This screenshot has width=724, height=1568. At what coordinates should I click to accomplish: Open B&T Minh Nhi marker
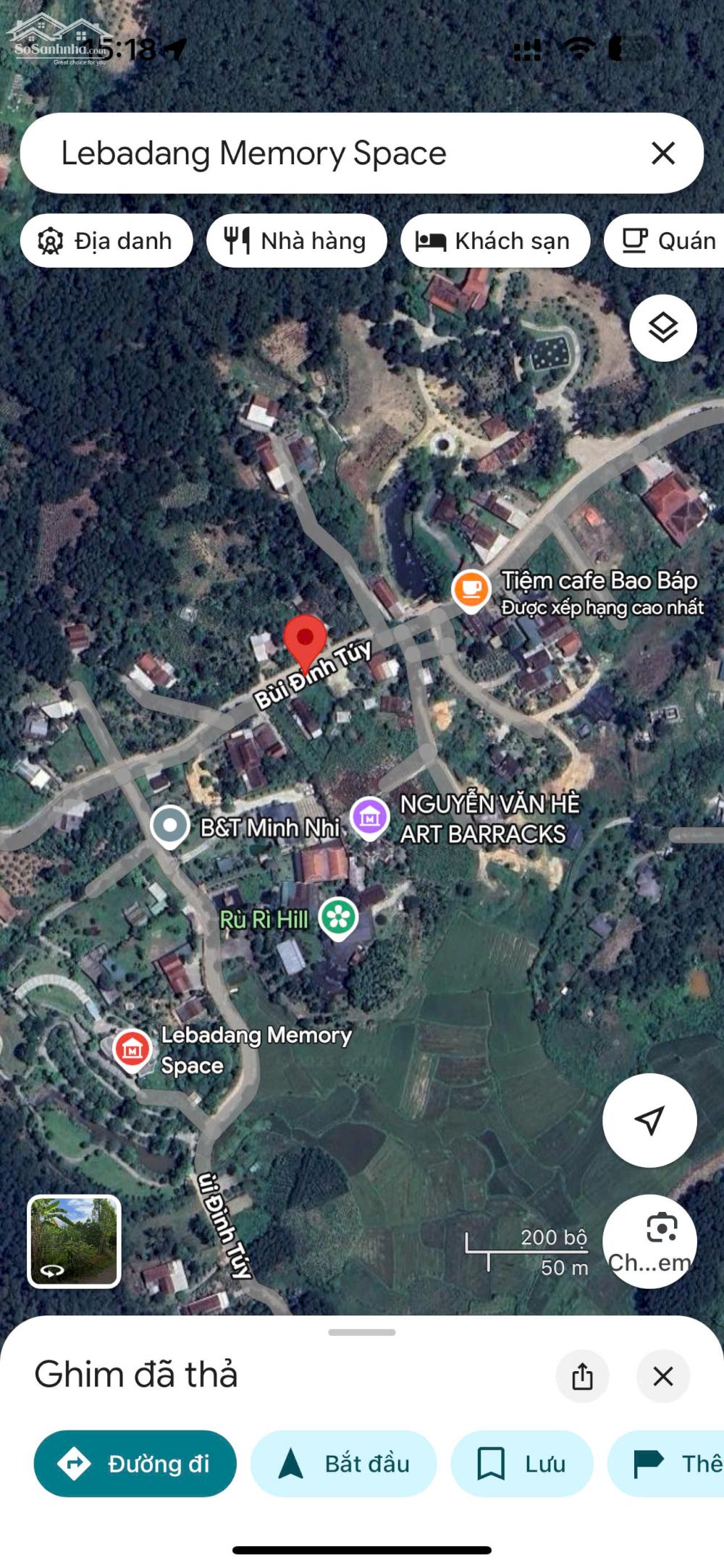click(170, 826)
